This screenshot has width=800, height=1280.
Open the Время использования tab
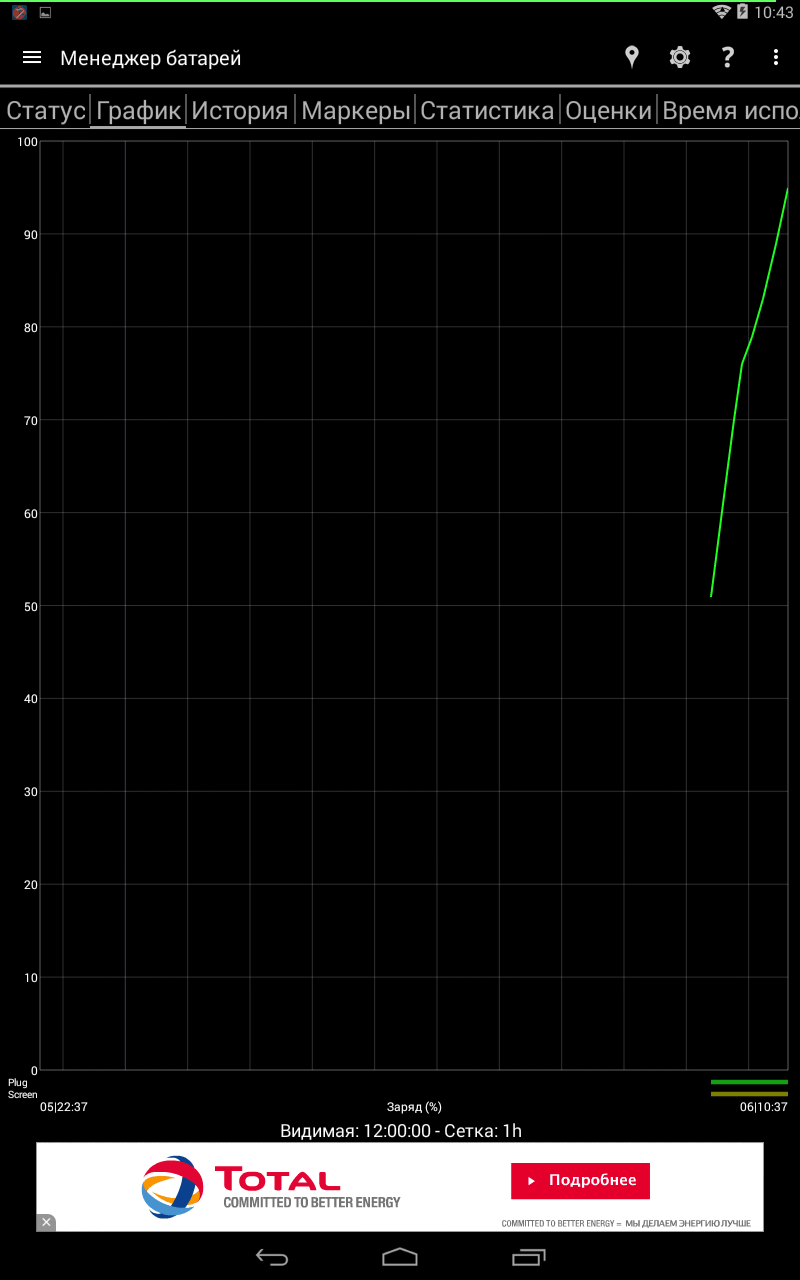point(730,111)
